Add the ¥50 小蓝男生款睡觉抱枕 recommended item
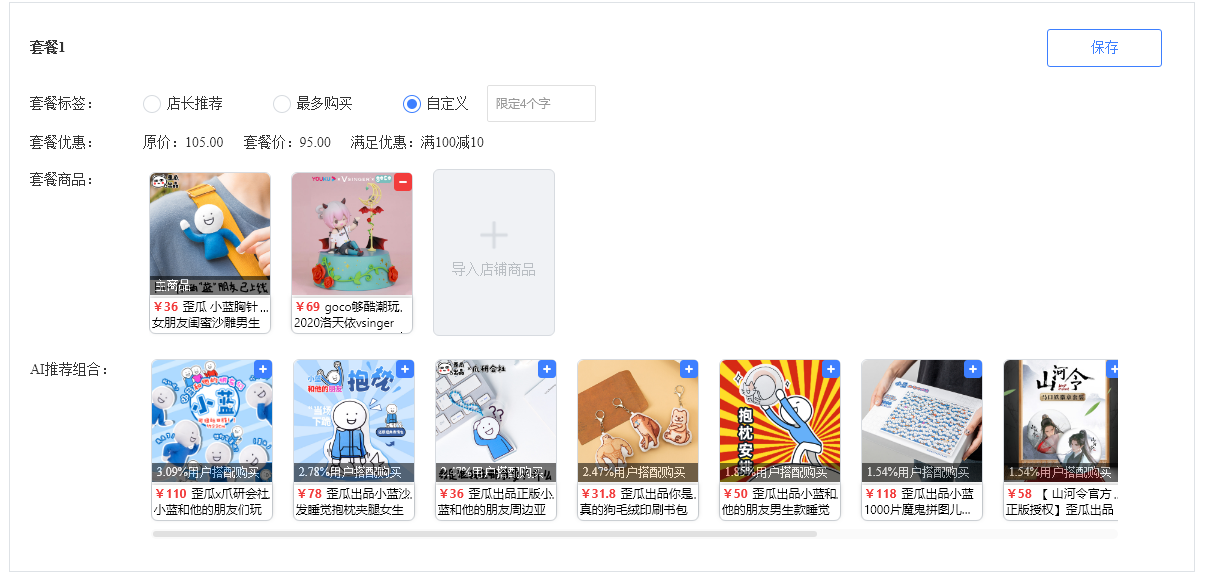 [830, 369]
